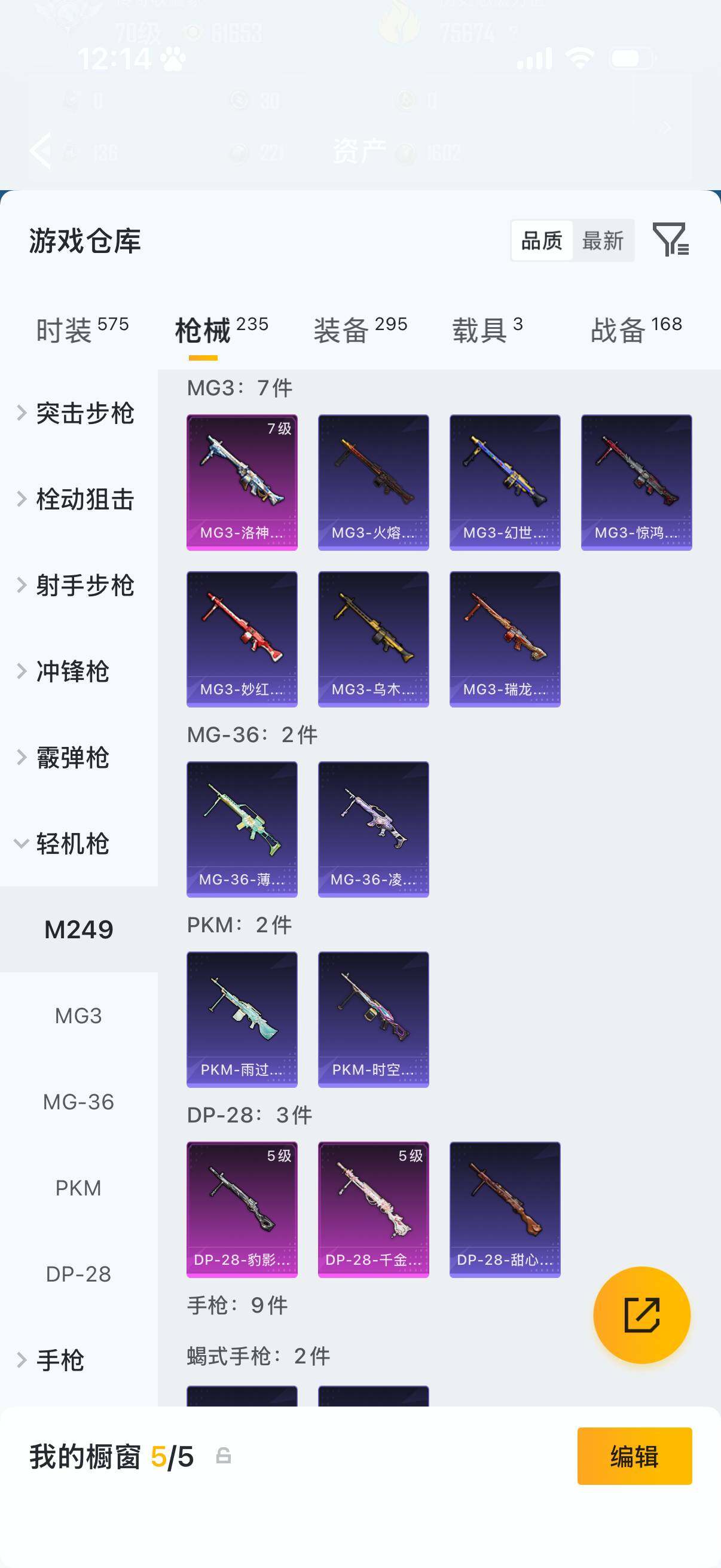The width and height of the screenshot is (721, 1568).
Task: Open the DP-28-千金 skin card
Action: (373, 1209)
